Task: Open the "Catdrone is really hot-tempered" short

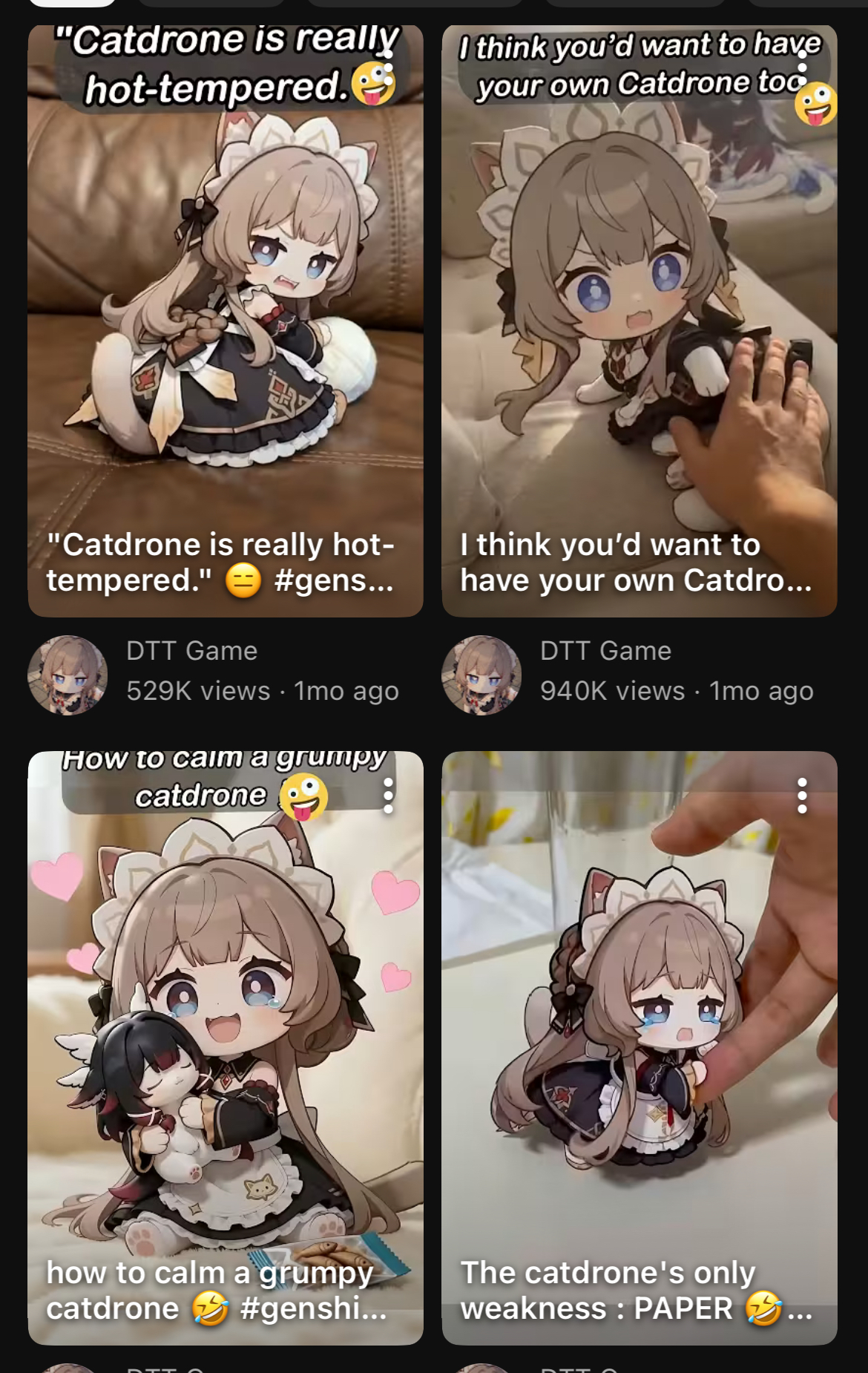Action: tap(226, 321)
